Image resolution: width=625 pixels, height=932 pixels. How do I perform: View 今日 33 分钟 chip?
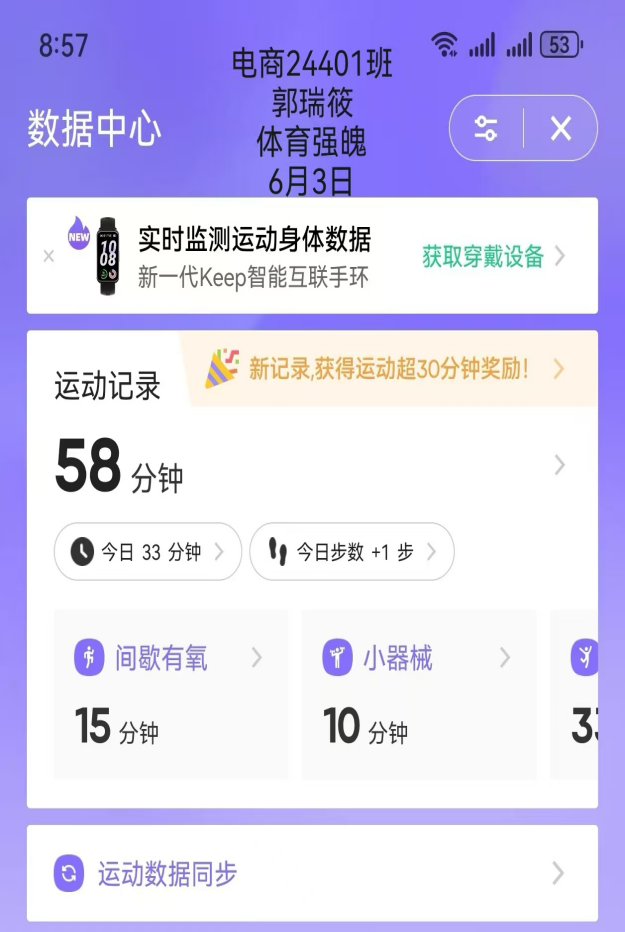(x=148, y=552)
